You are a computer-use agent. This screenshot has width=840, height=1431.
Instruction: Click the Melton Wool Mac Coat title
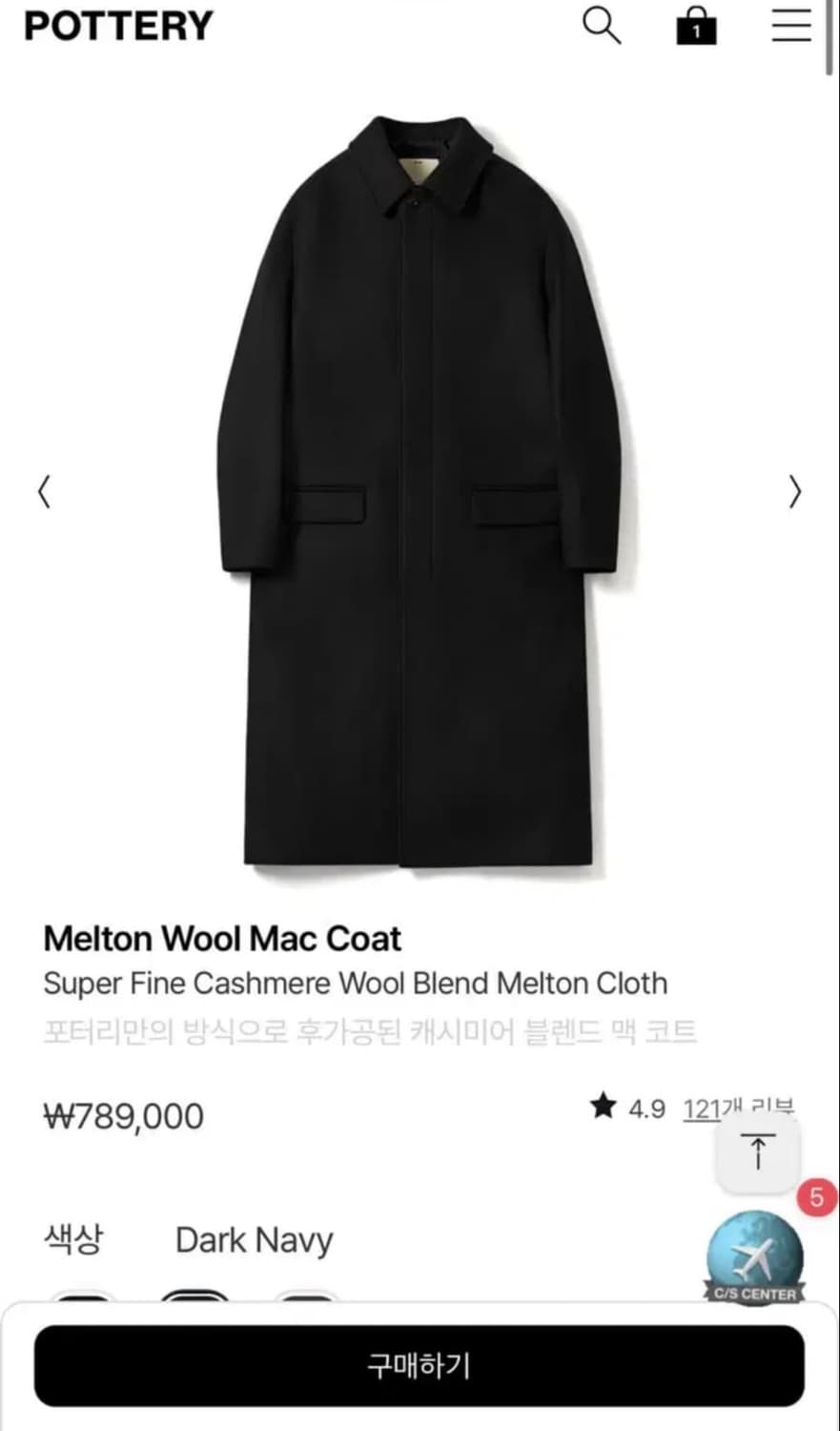pos(223,938)
